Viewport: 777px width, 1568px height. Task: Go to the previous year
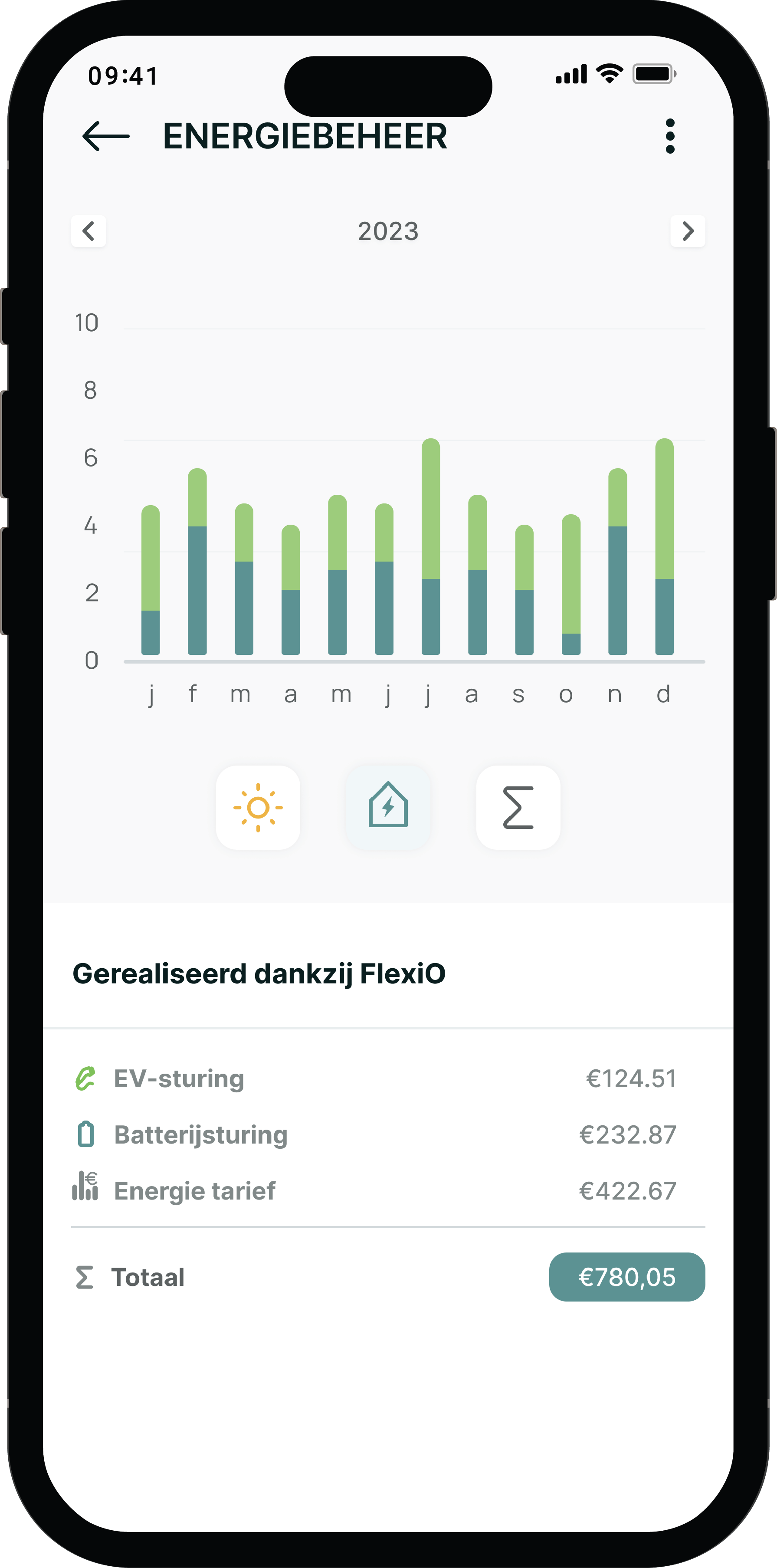tap(89, 231)
